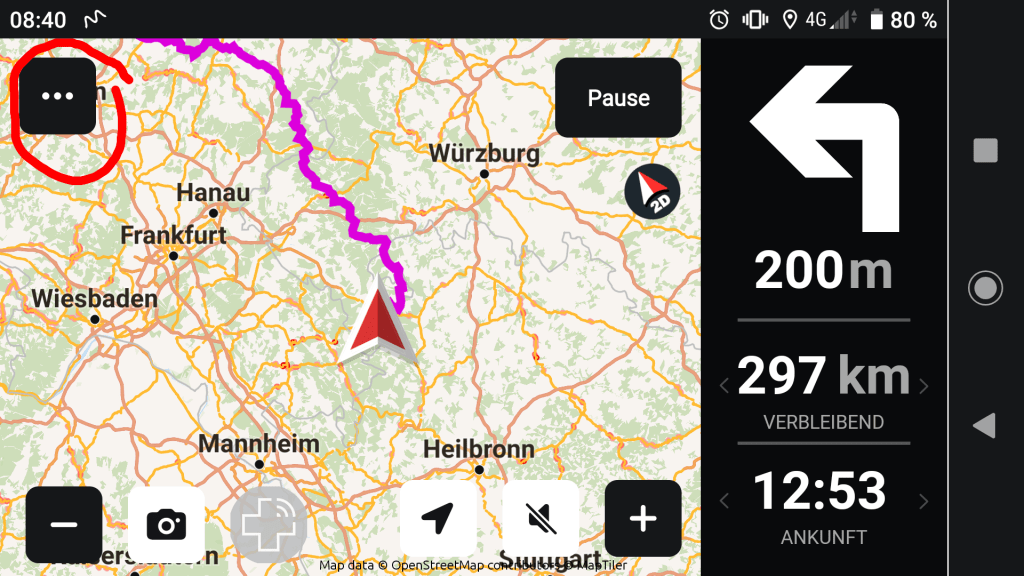
Task: Tap the grey cross signal button
Action: [x=268, y=524]
